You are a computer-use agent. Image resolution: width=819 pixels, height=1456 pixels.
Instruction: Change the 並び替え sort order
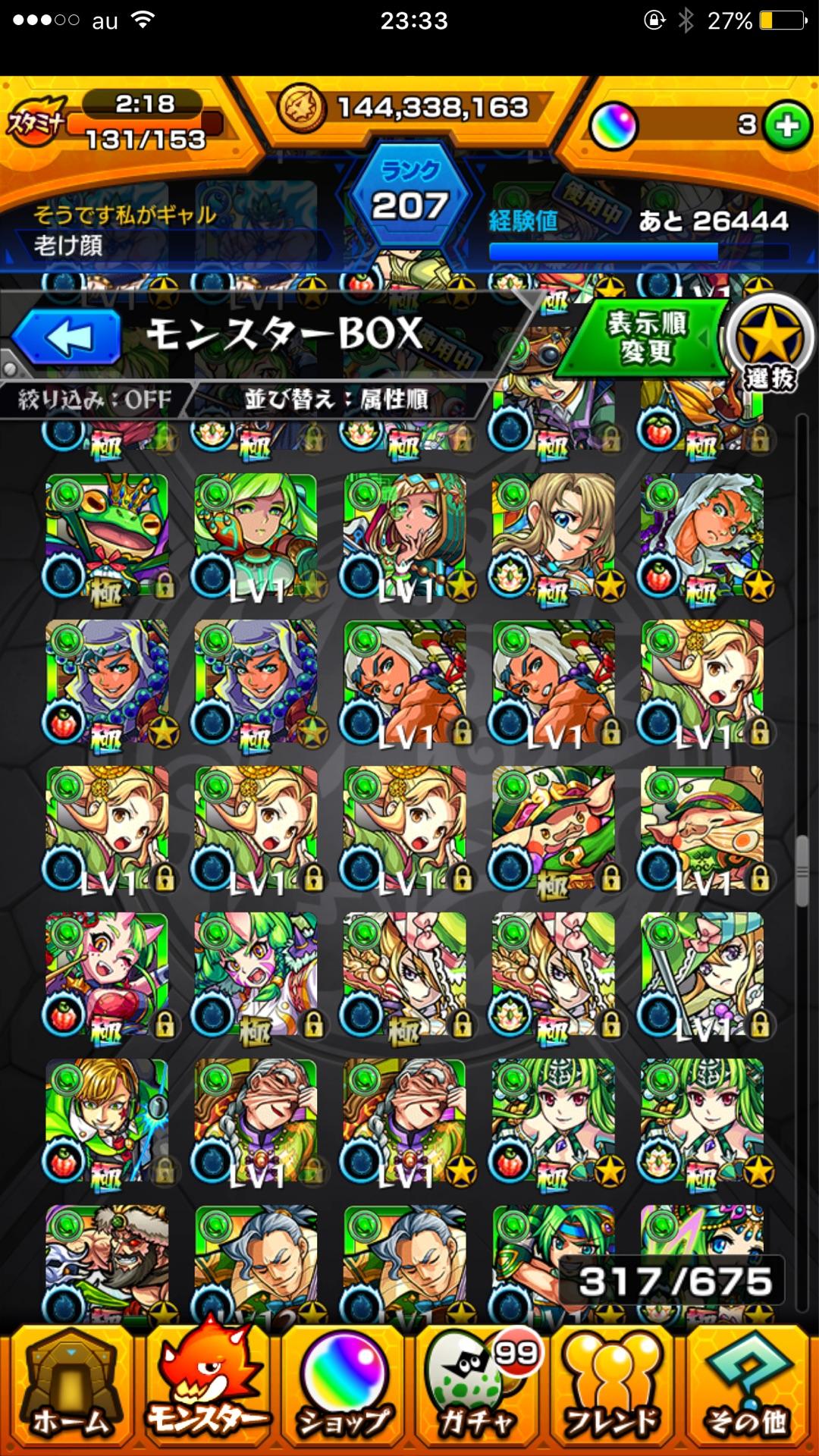point(336,399)
